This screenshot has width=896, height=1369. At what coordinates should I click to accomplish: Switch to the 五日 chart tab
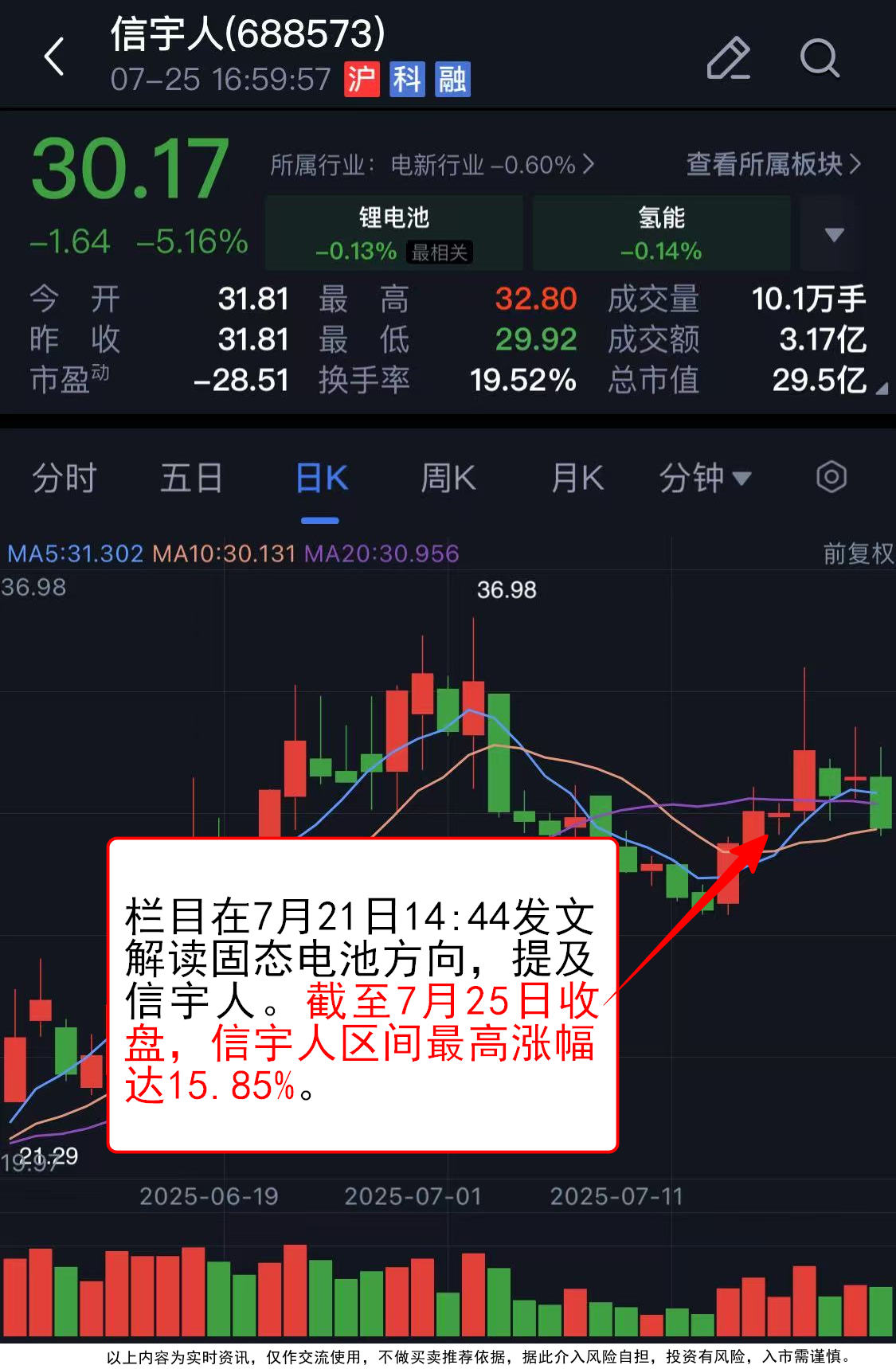[191, 479]
